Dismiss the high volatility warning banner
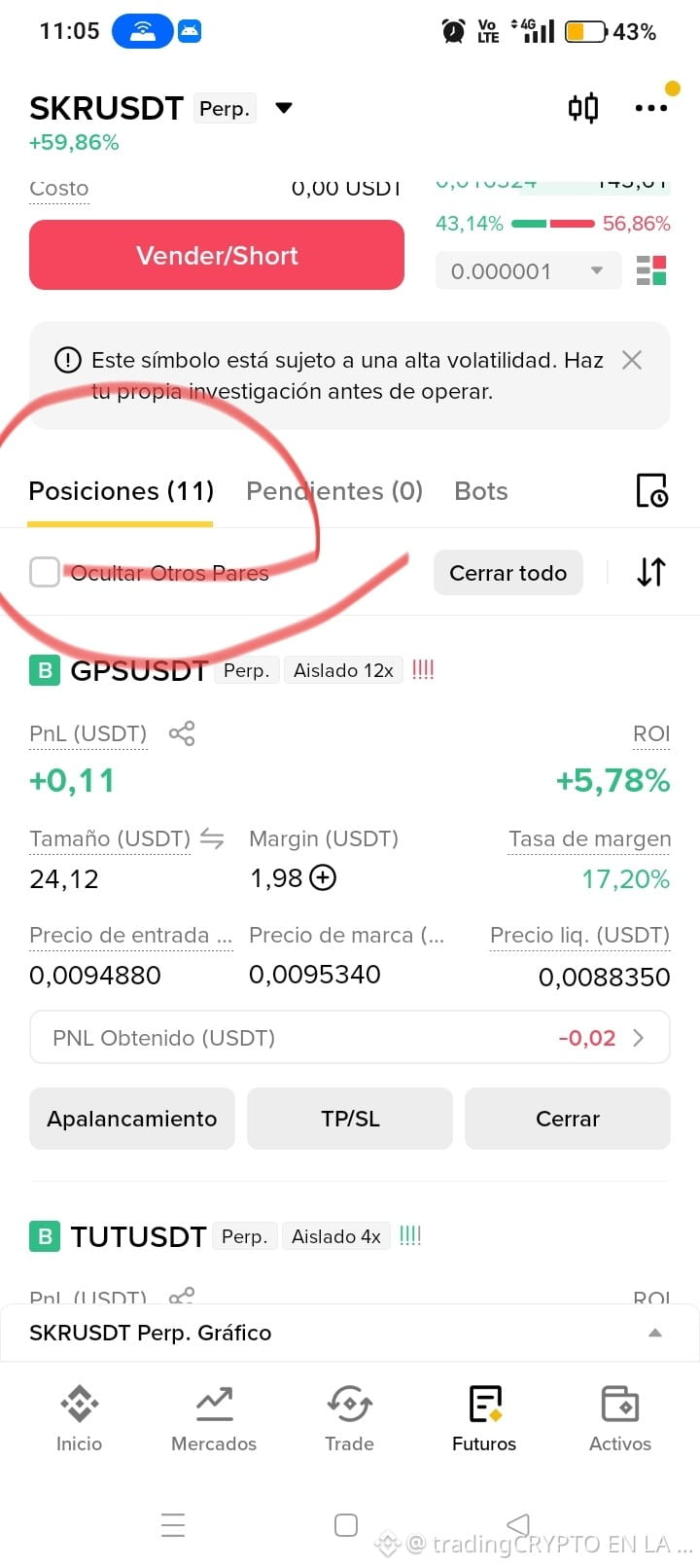700x1568 pixels. pos(632,360)
